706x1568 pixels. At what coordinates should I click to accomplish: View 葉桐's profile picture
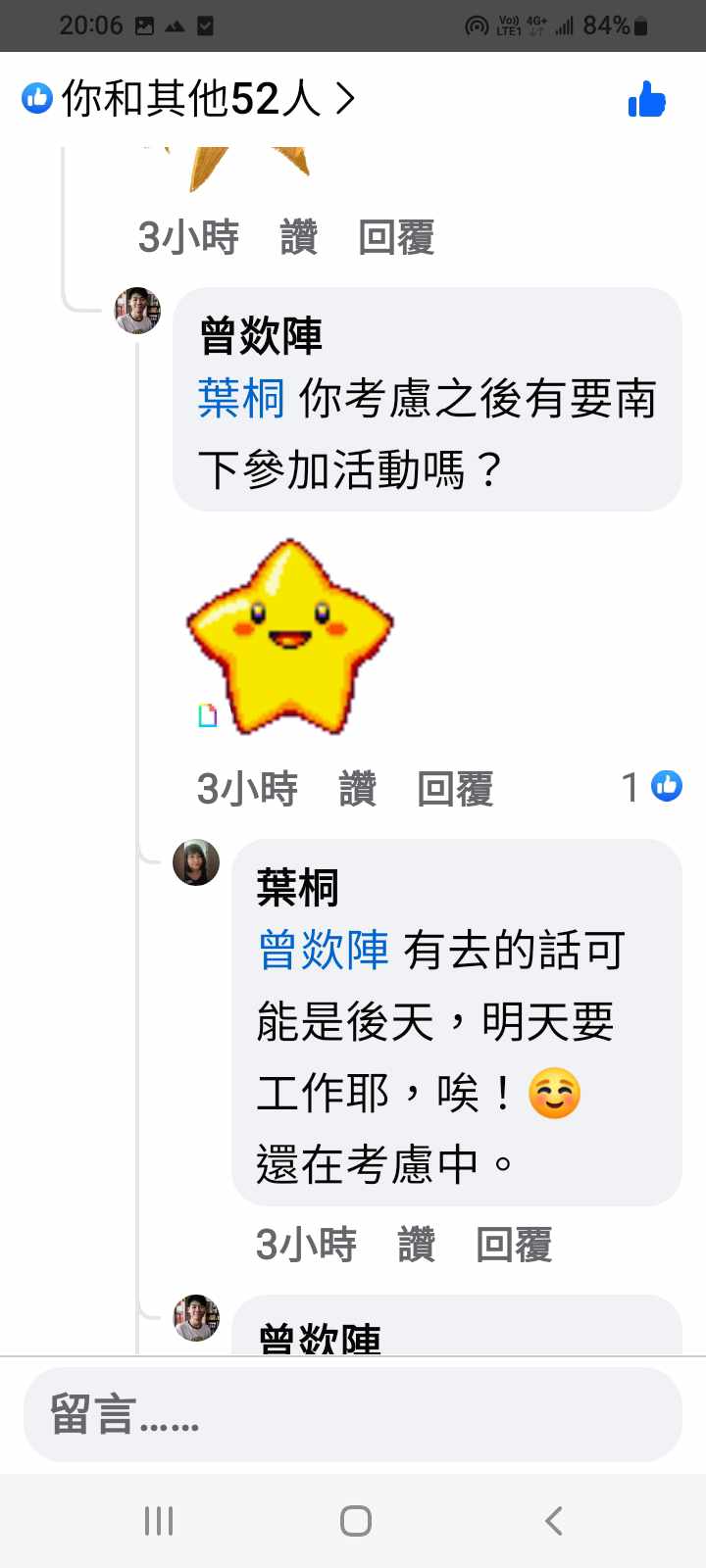click(196, 862)
